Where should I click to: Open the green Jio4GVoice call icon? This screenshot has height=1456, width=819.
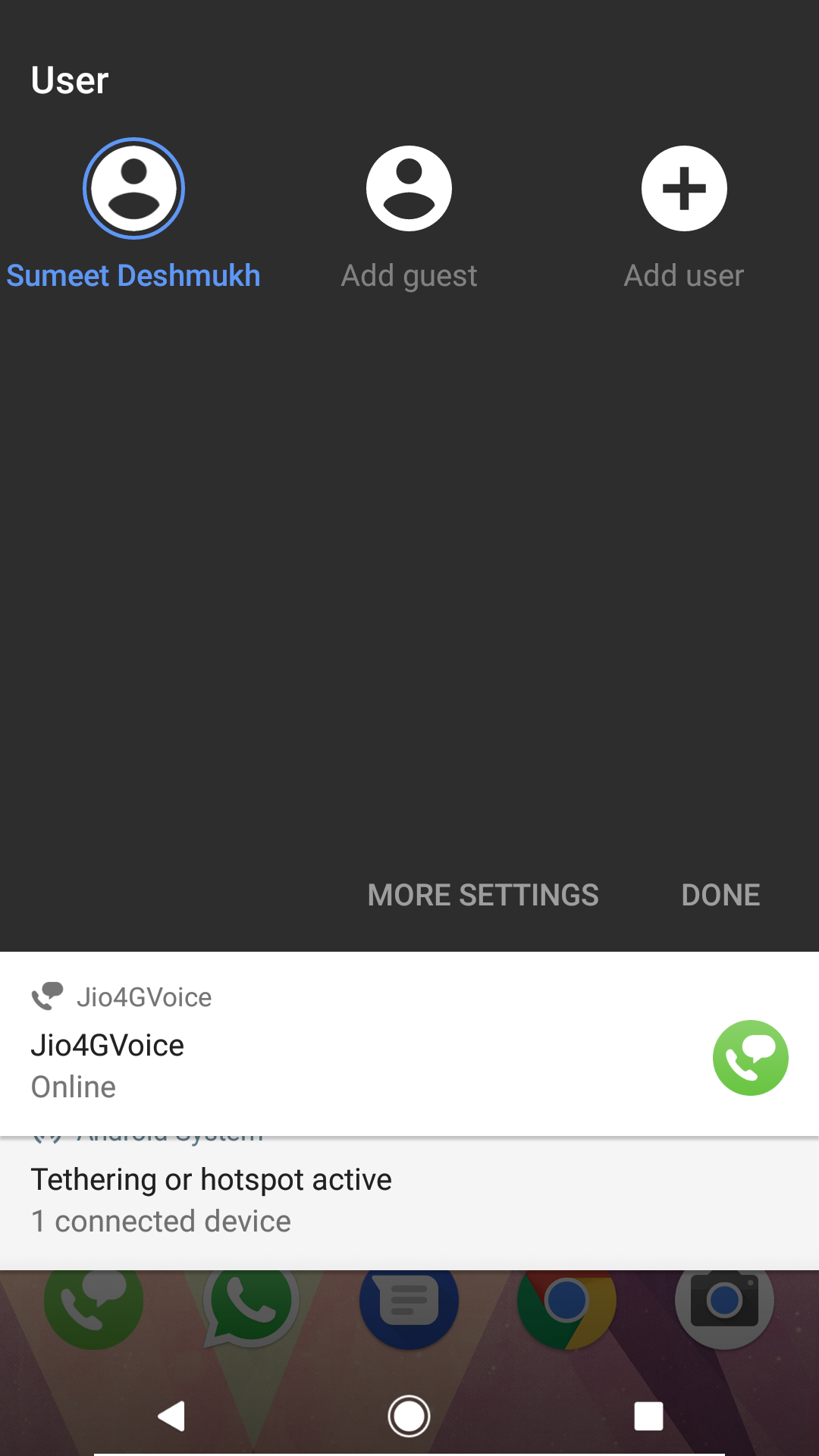point(750,1057)
